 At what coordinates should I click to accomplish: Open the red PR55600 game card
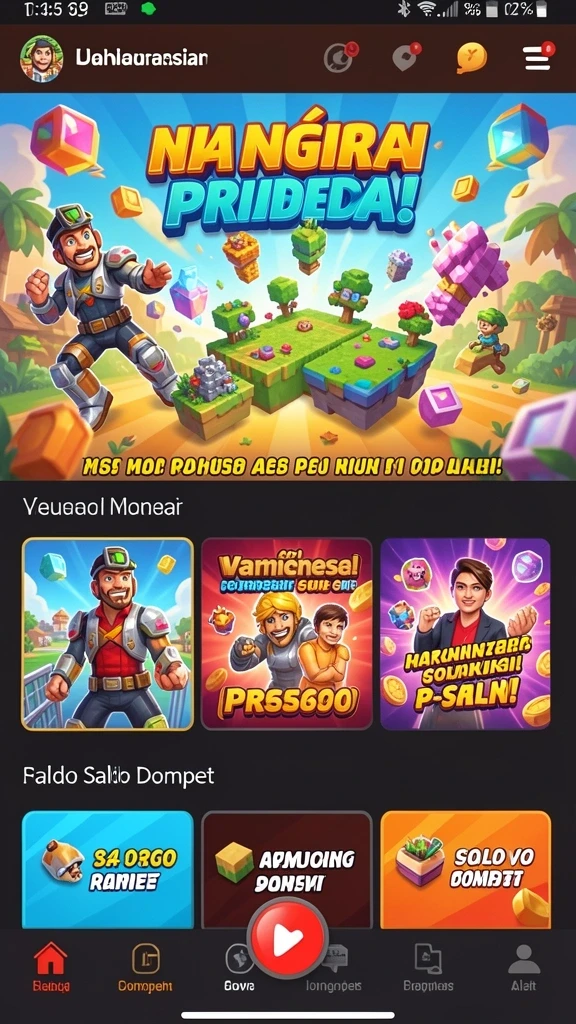[287, 633]
